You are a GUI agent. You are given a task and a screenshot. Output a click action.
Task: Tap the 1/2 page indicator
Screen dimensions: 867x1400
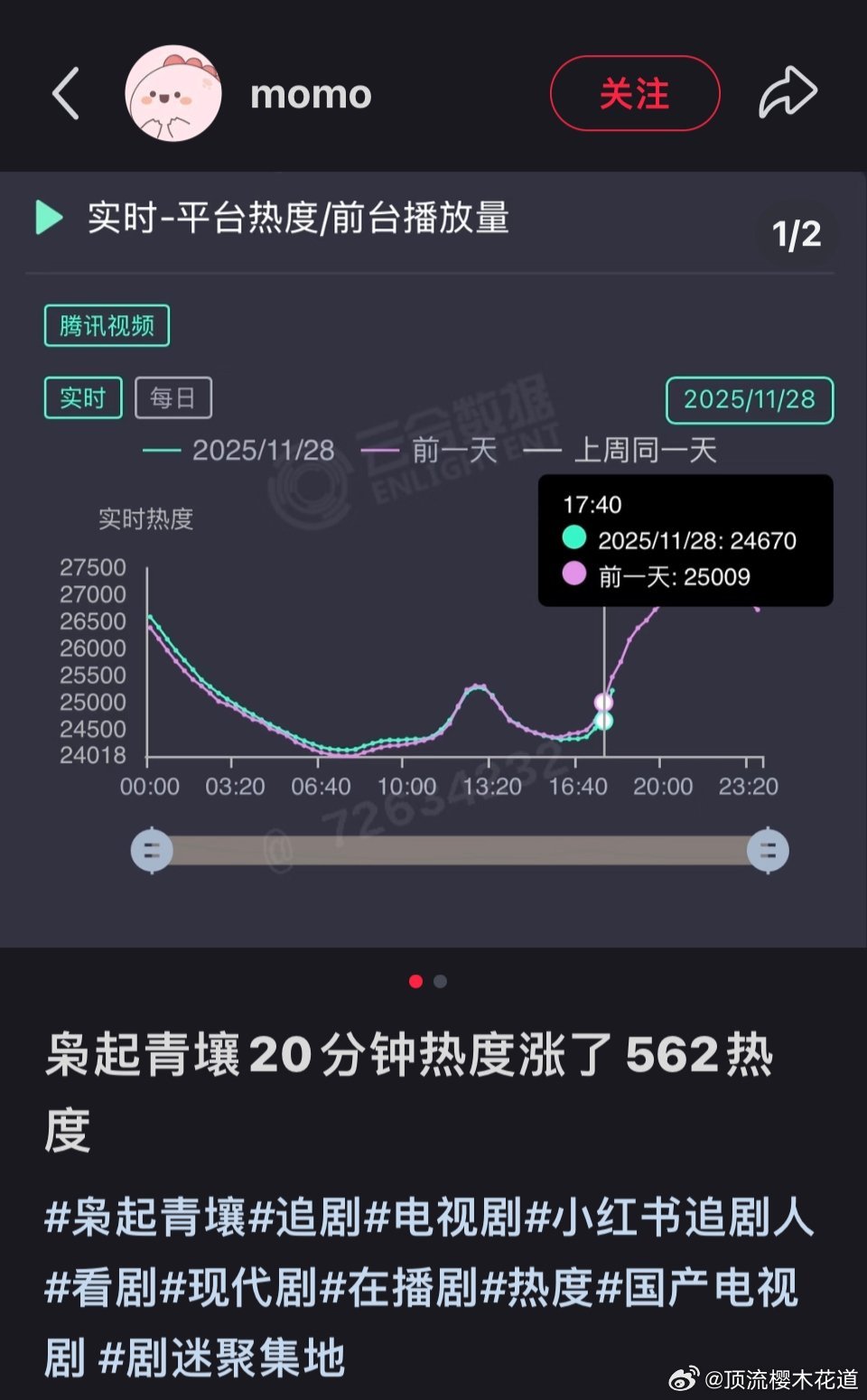[x=798, y=234]
